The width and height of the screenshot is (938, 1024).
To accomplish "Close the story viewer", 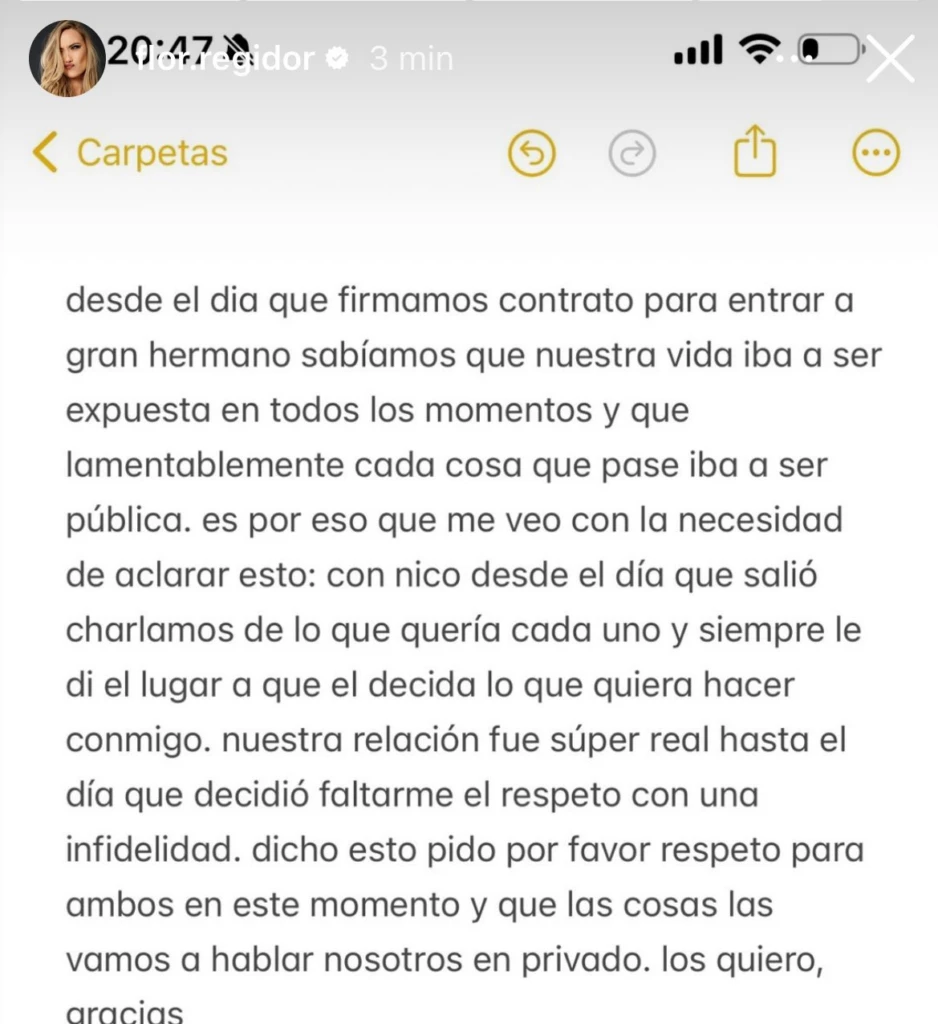I will (x=889, y=58).
